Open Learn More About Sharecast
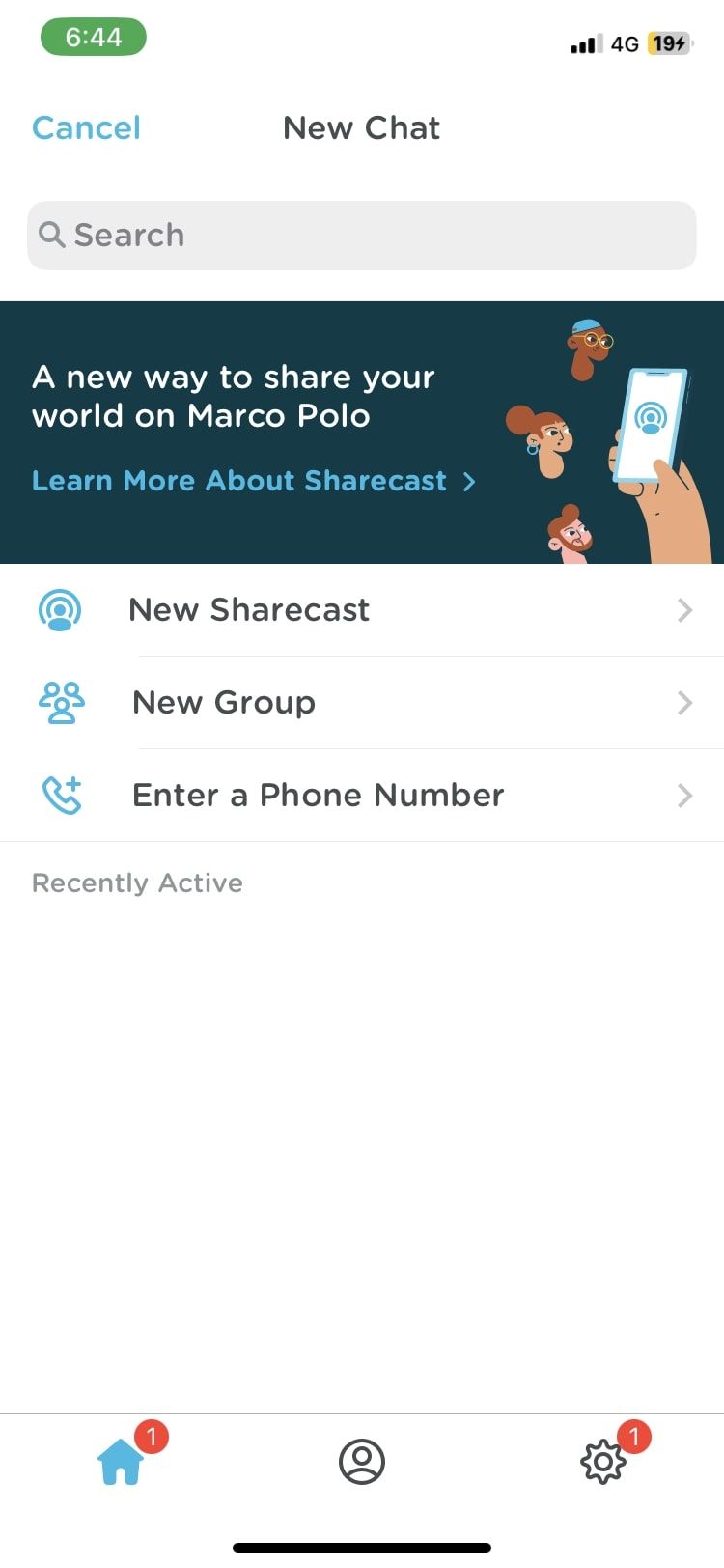 [238, 480]
